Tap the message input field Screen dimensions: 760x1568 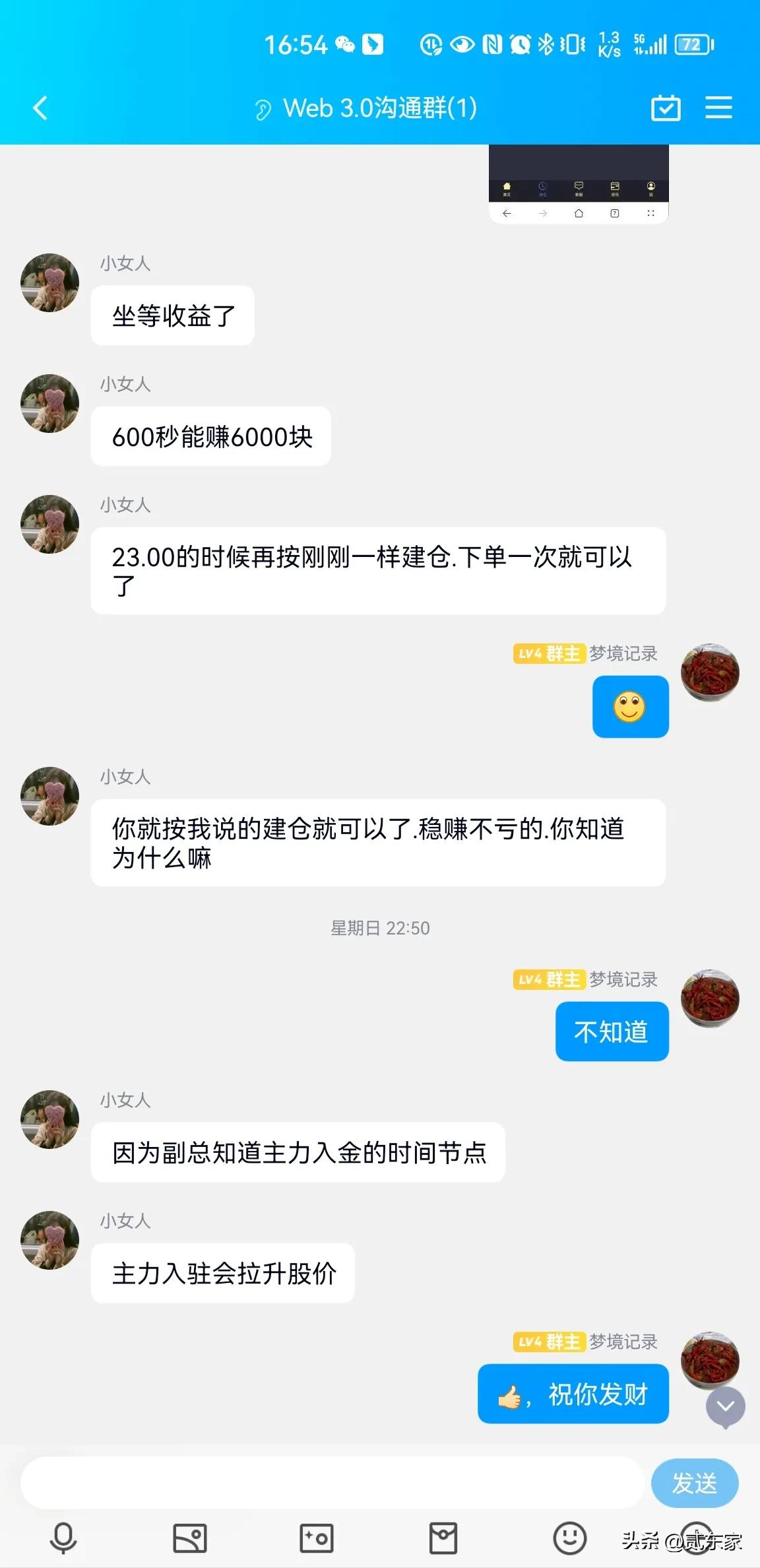click(330, 1482)
